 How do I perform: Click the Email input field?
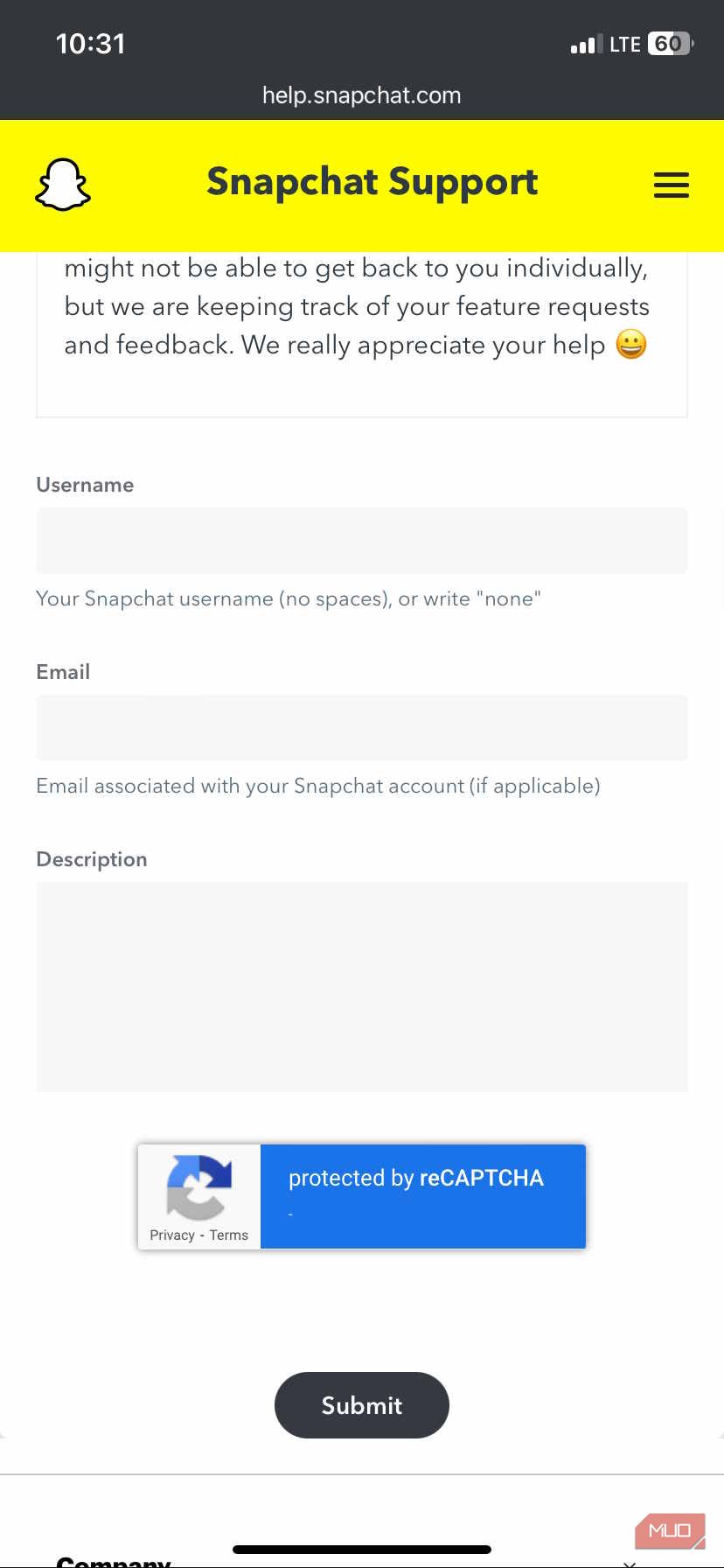click(x=361, y=727)
